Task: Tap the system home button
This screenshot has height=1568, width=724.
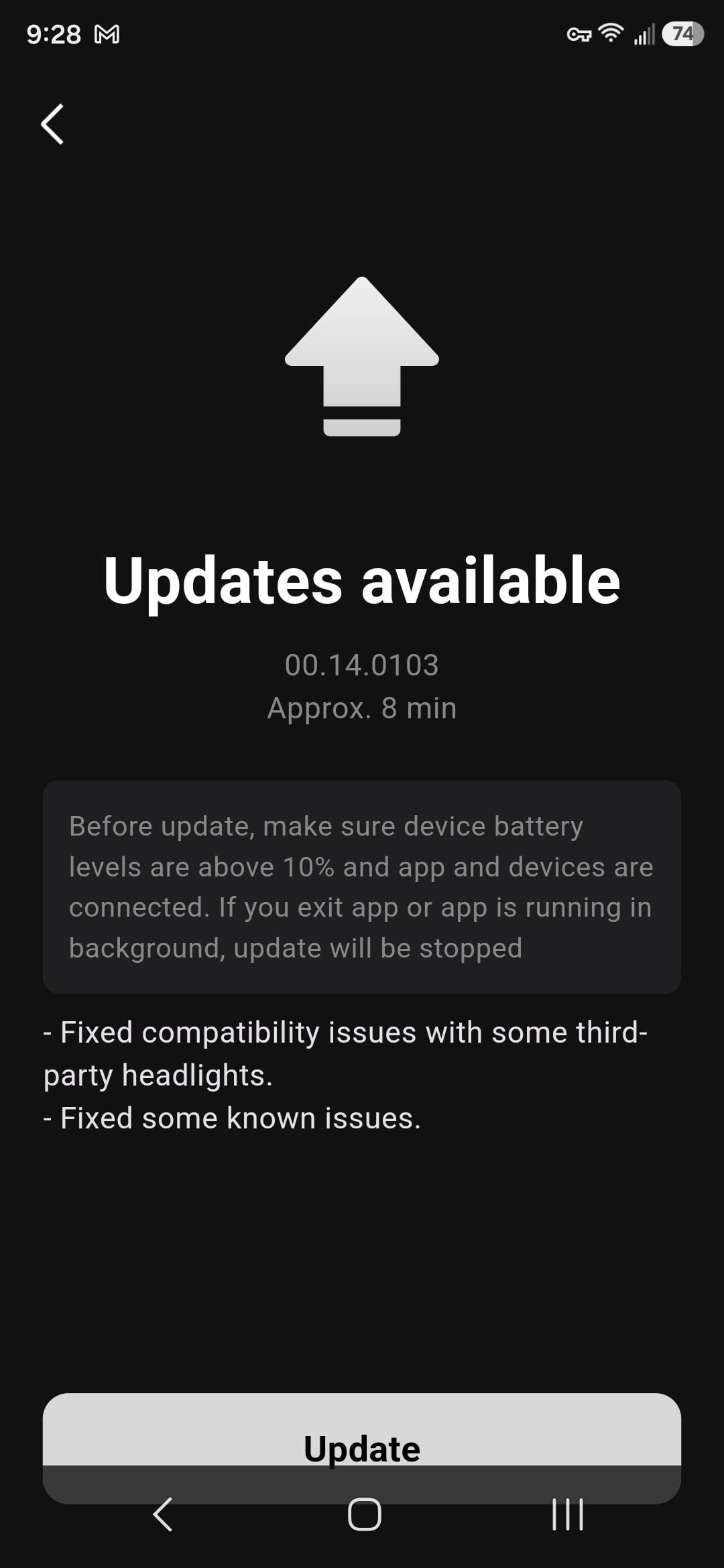Action: coord(364,1514)
